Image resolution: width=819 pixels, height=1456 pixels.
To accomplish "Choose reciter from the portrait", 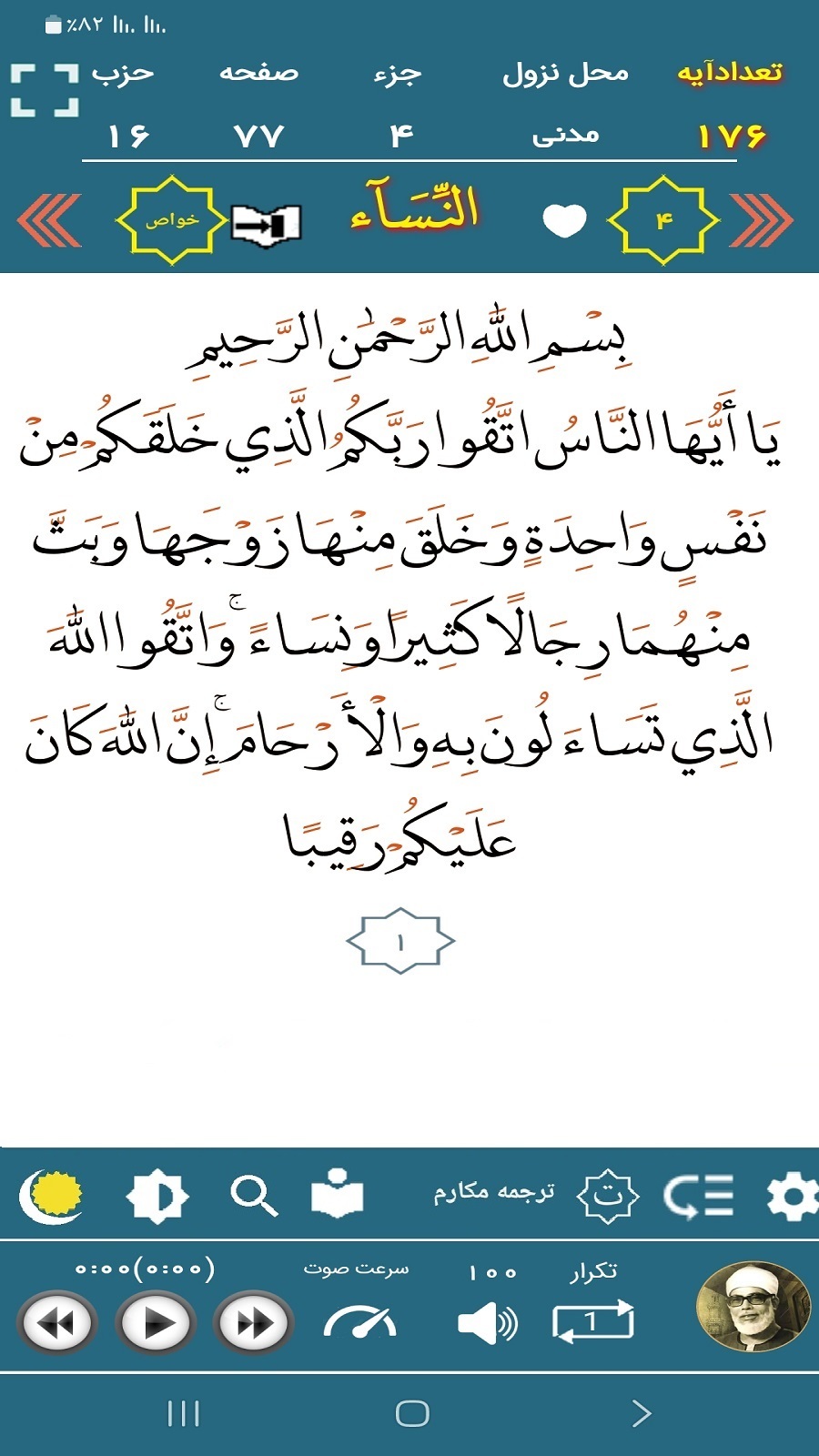I will tap(752, 1309).
